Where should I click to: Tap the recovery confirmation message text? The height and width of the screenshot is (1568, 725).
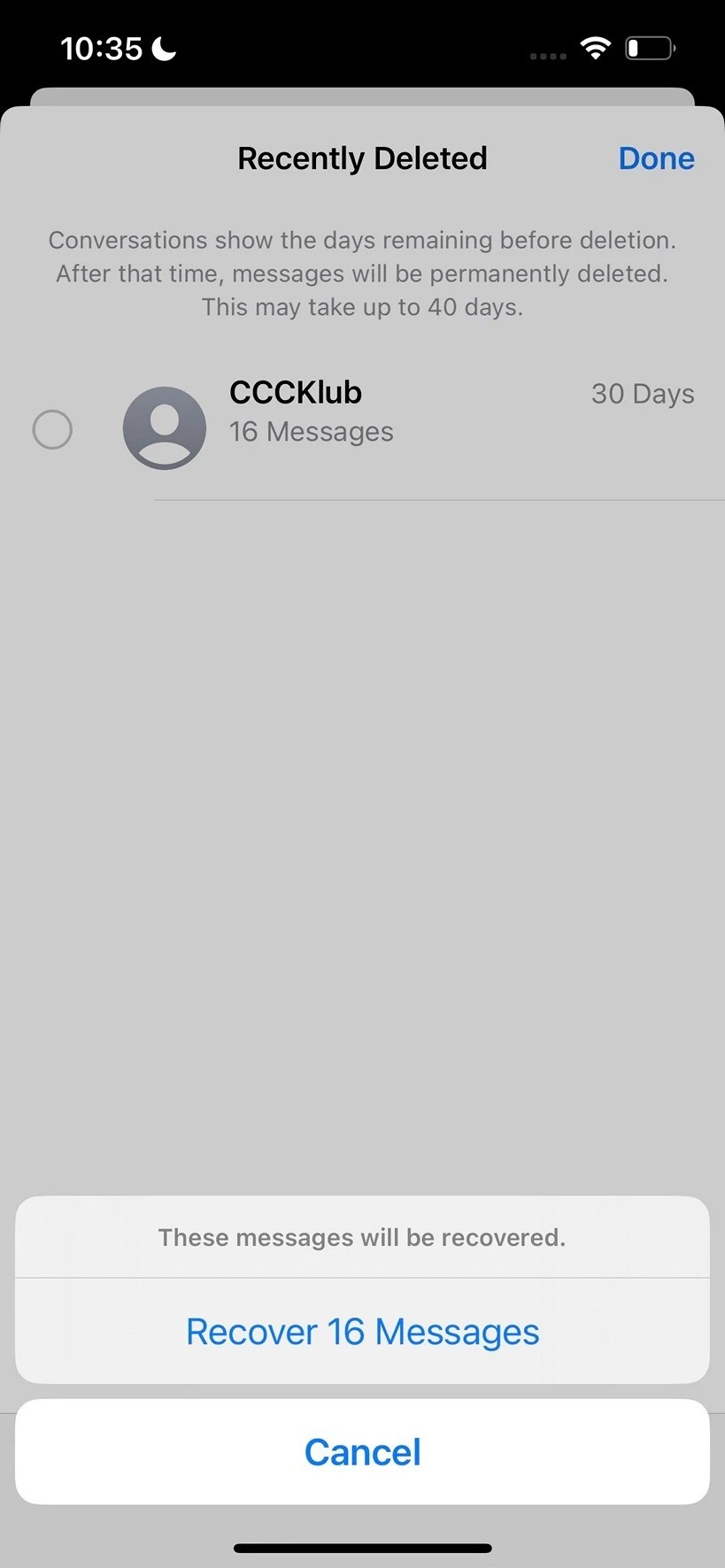pos(361,1237)
